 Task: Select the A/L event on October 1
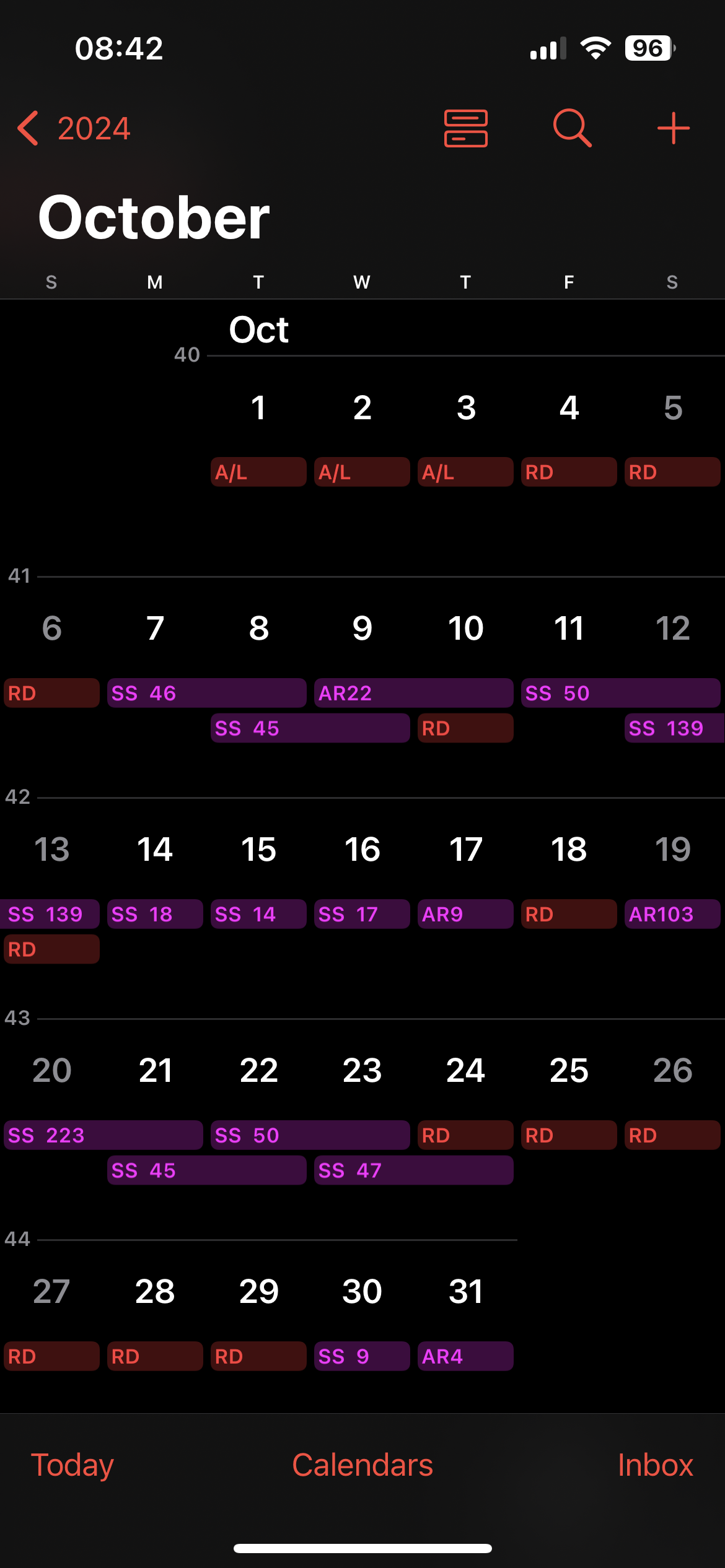point(258,471)
